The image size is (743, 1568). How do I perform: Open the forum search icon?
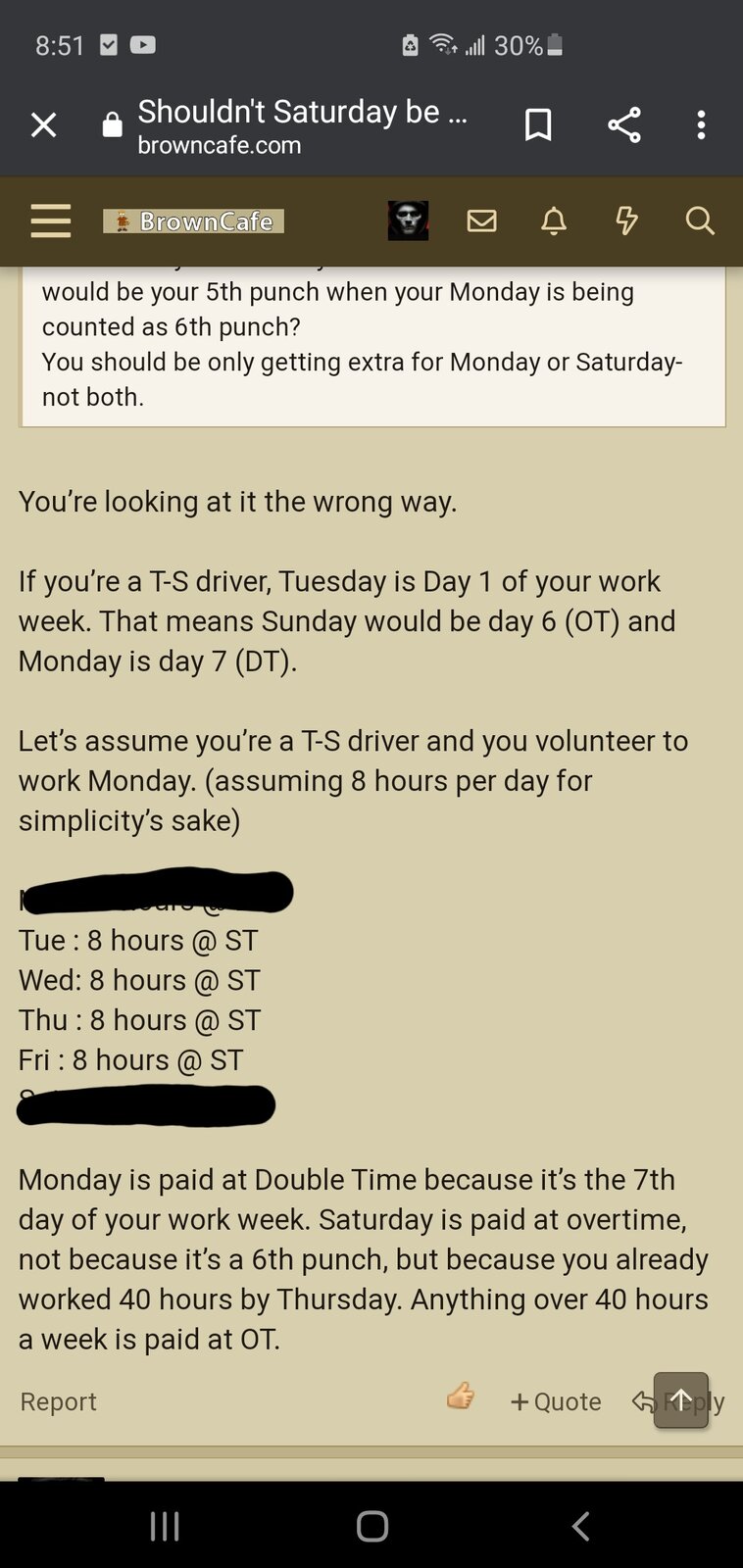[x=700, y=220]
